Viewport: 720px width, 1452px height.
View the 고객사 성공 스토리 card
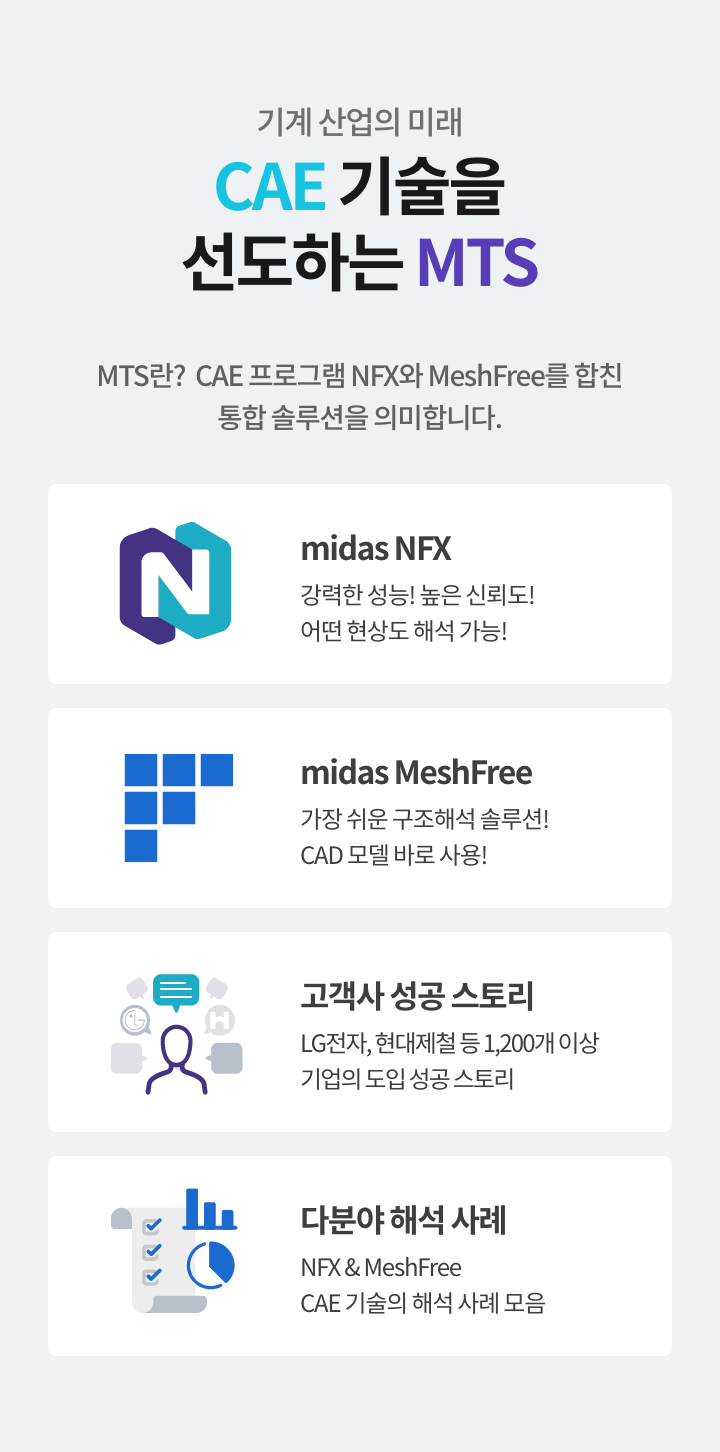point(360,1032)
